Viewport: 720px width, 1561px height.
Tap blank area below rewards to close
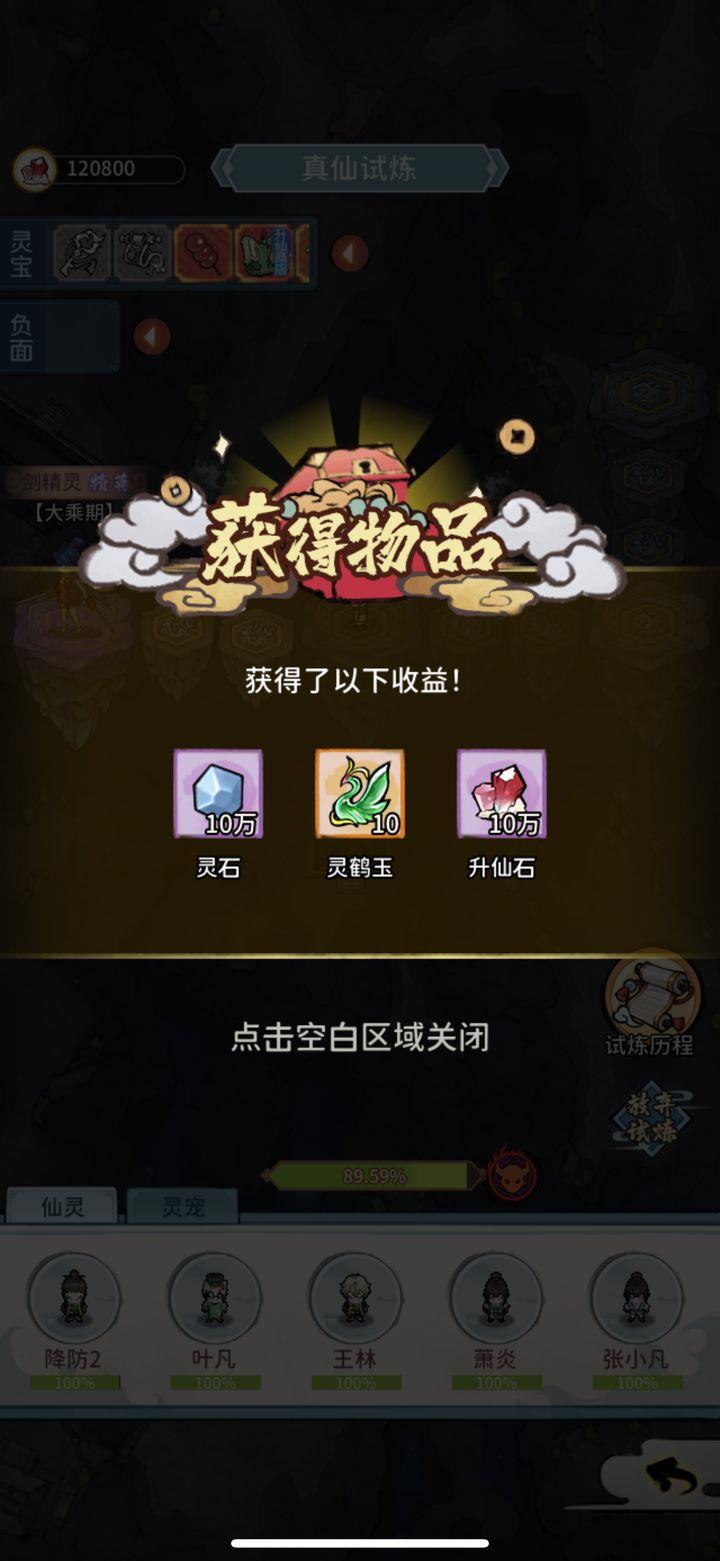(360, 1037)
